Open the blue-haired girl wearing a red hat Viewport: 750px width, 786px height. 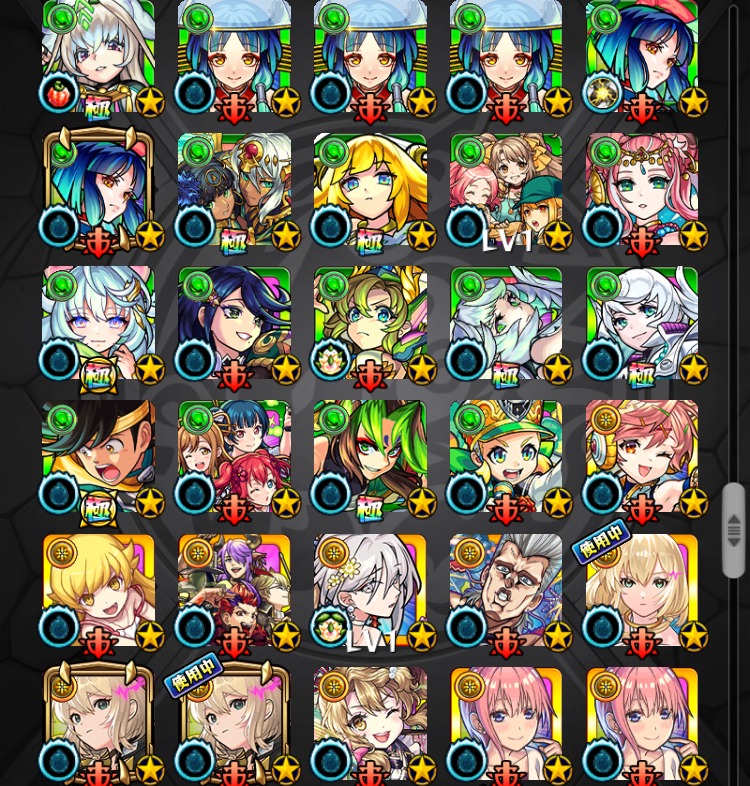642,55
